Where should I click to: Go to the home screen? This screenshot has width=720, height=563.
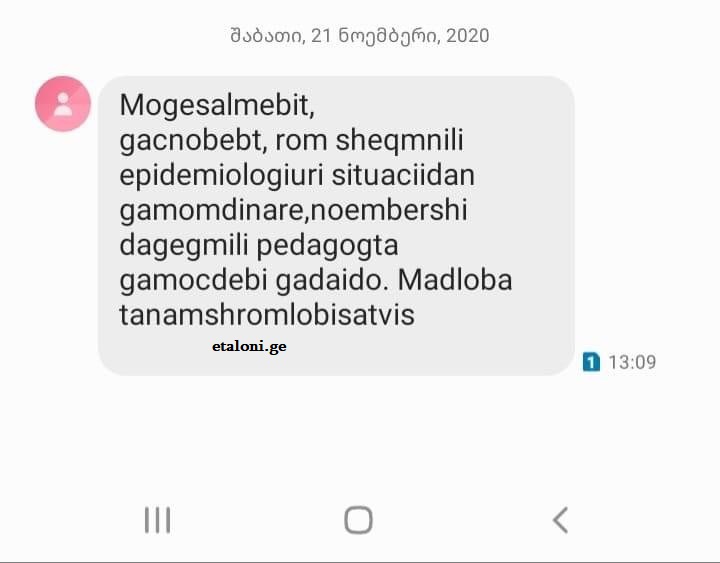(x=358, y=519)
